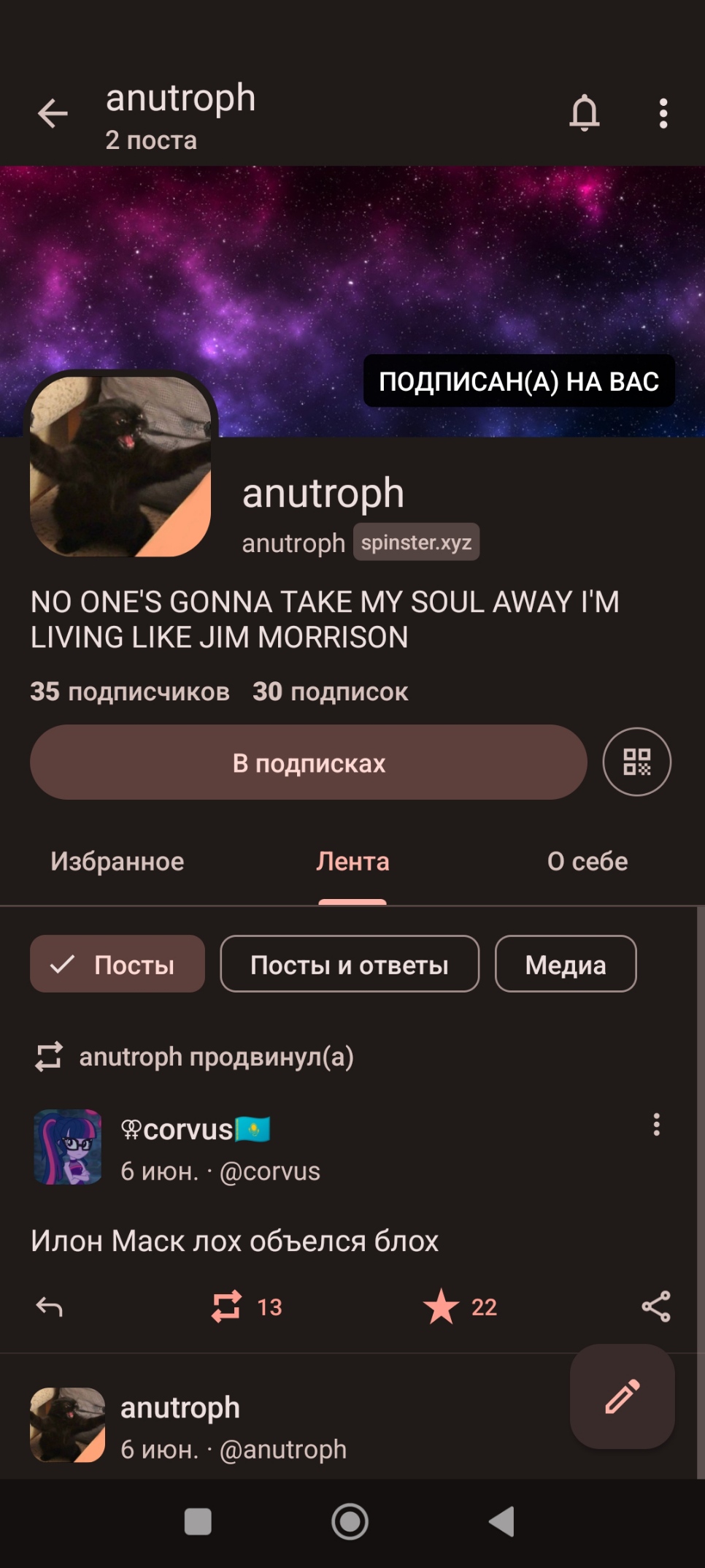The height and width of the screenshot is (1568, 705).
Task: Boost corvus's post with 13 boosts
Action: (227, 1307)
